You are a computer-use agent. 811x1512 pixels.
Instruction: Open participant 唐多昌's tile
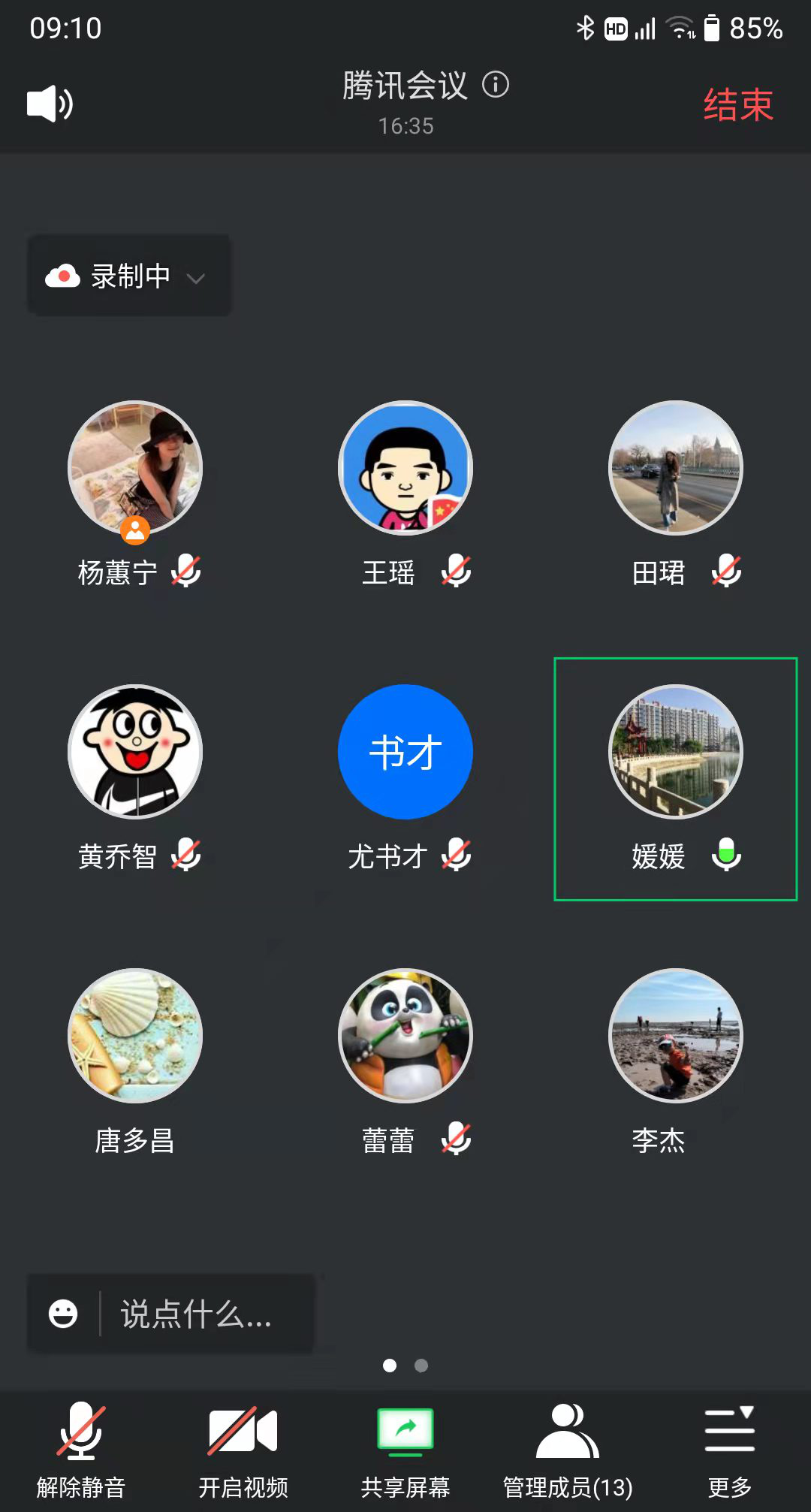(135, 1036)
